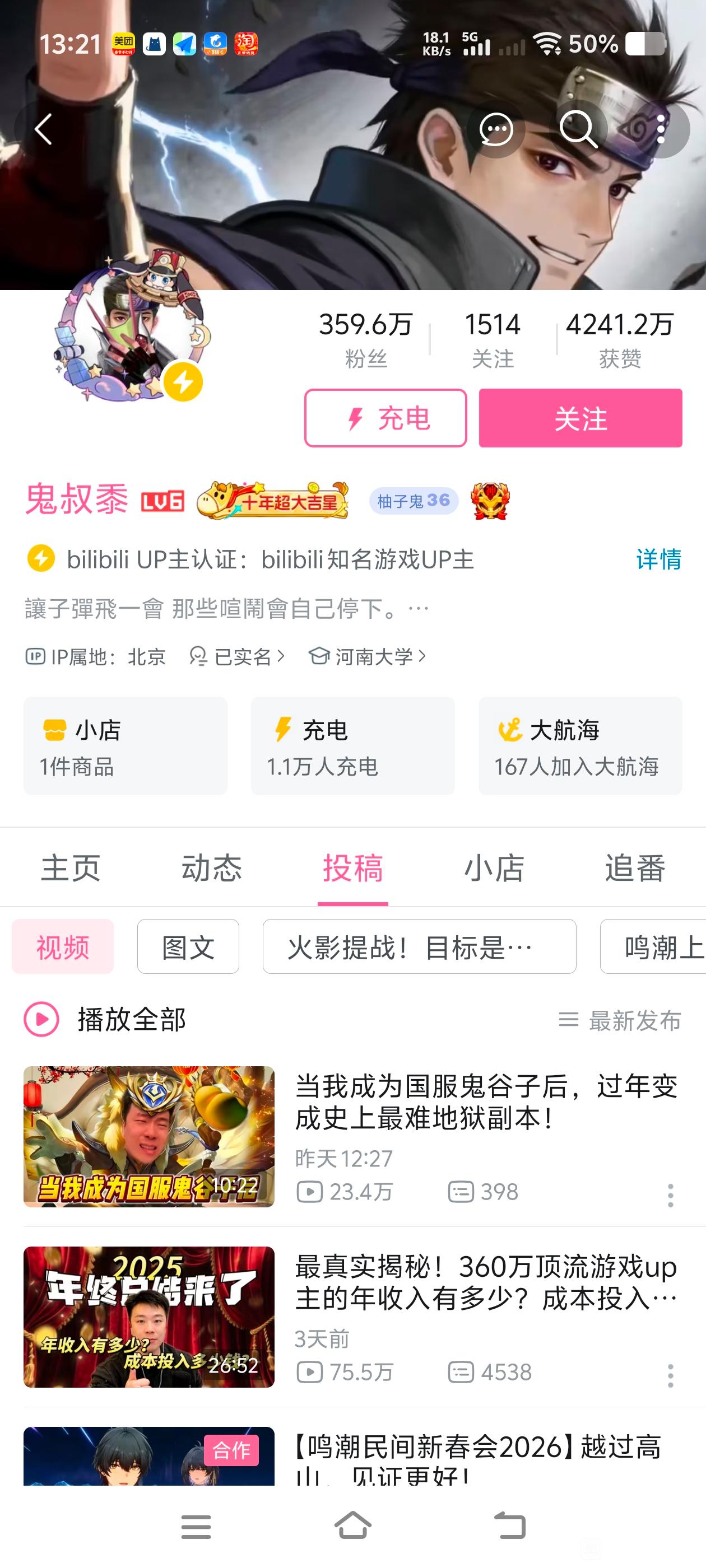Go back using the top-left arrow

[x=43, y=129]
